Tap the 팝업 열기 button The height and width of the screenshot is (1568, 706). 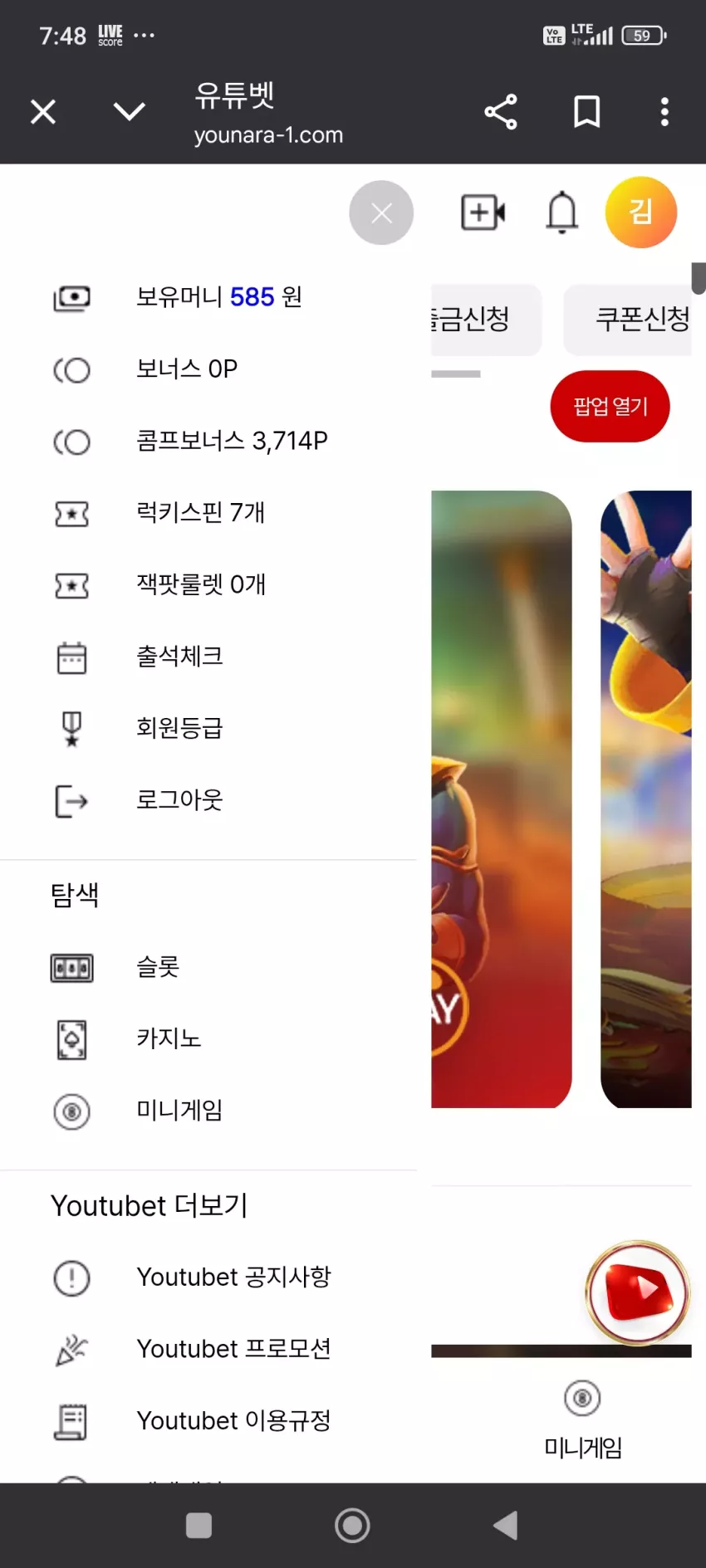pyautogui.click(x=610, y=407)
